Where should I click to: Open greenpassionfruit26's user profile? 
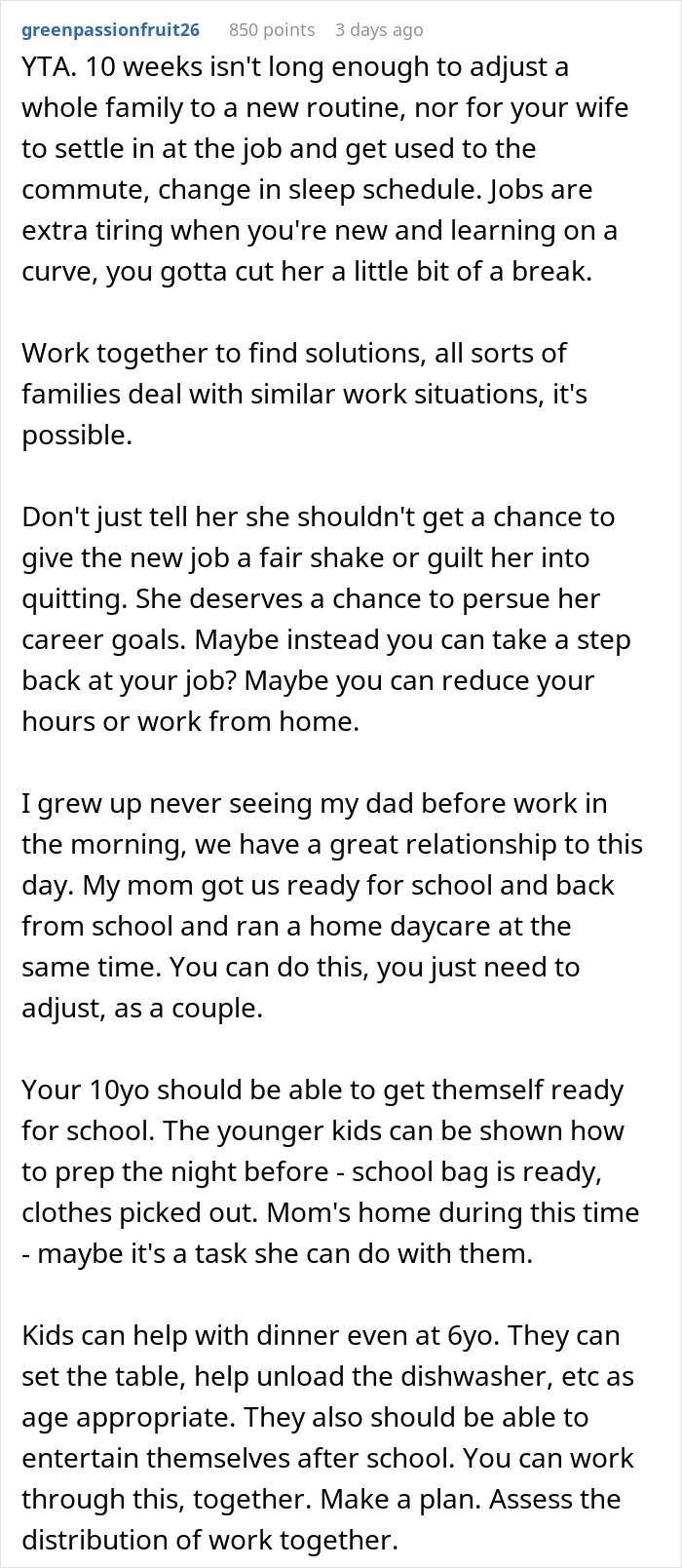click(110, 29)
